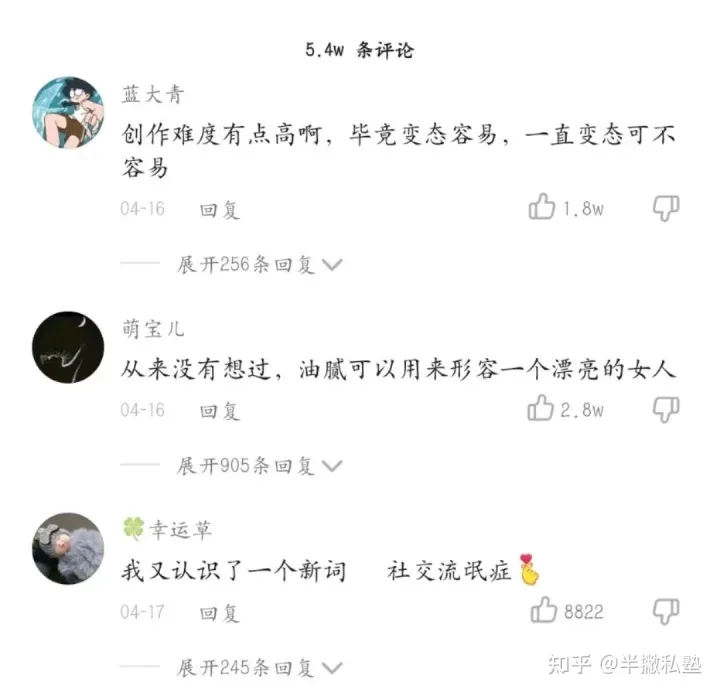View 萌宝儿's profile avatar
The height and width of the screenshot is (694, 720).
68,346
